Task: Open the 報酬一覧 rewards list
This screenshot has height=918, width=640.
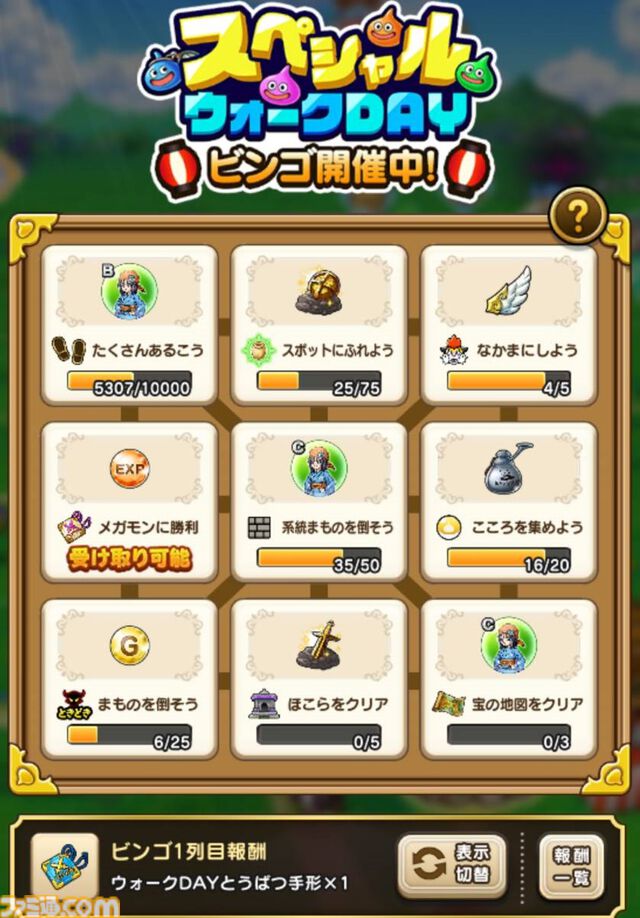Action: coord(571,868)
